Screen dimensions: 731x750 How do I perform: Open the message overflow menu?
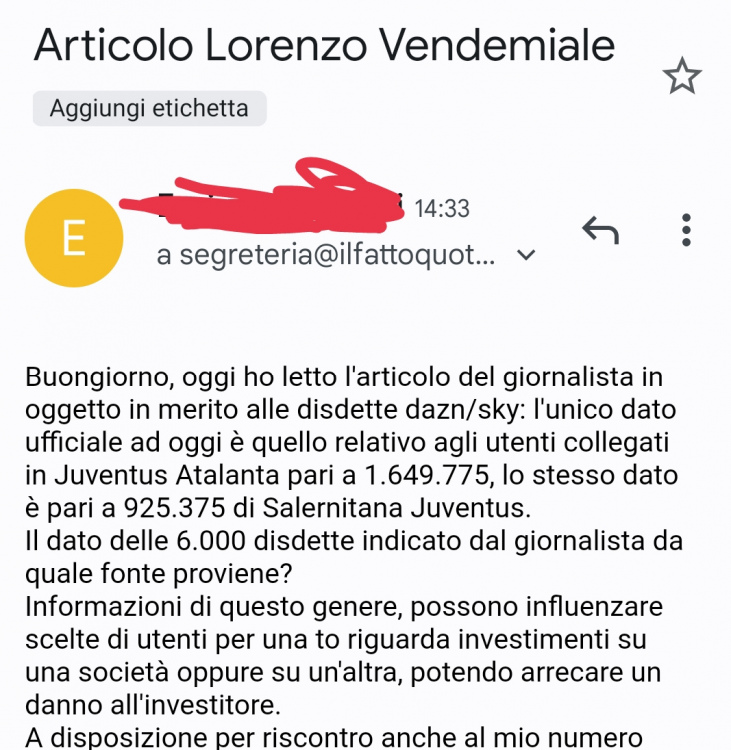tap(686, 230)
